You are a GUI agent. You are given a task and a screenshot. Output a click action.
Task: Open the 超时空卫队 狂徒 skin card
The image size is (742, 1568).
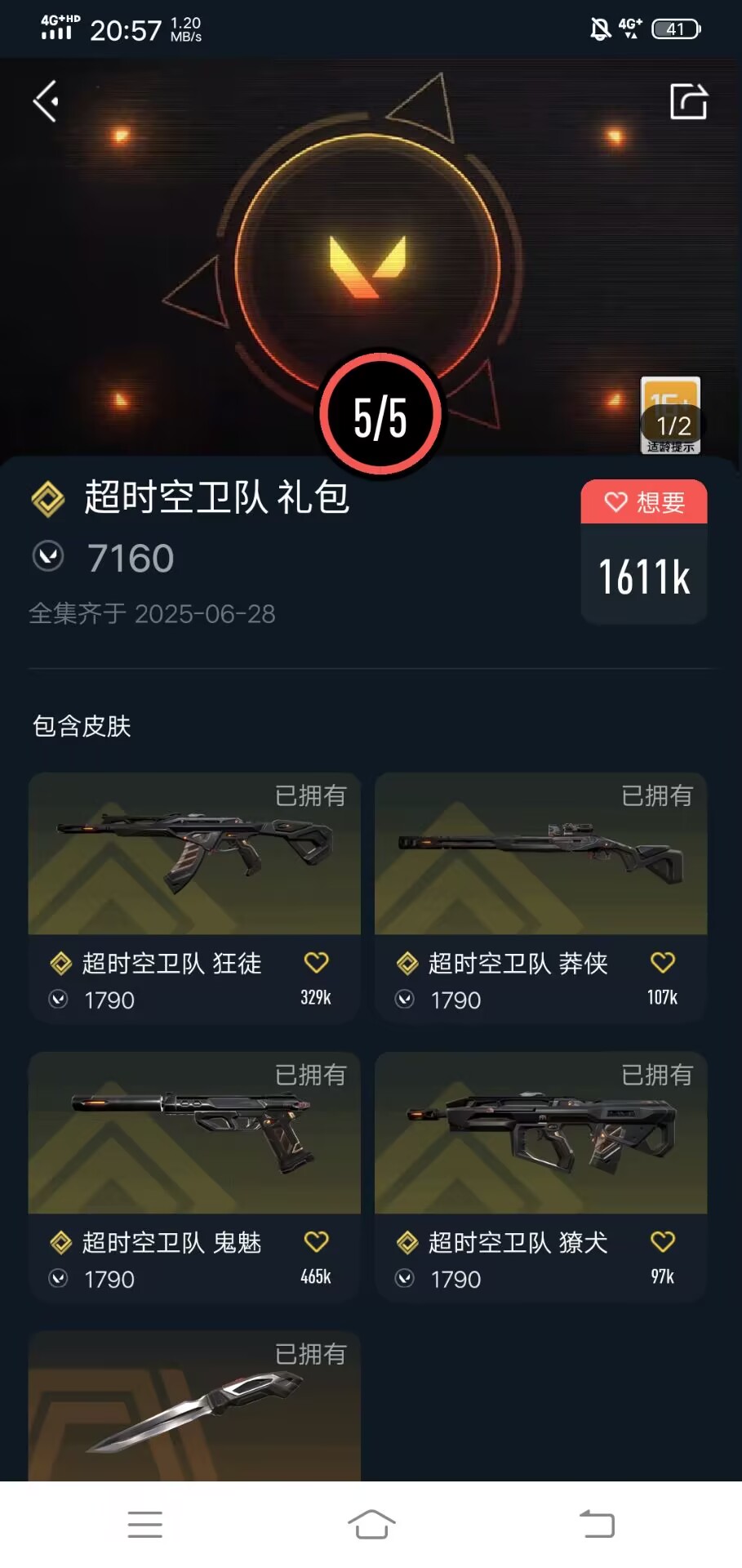coord(194,897)
